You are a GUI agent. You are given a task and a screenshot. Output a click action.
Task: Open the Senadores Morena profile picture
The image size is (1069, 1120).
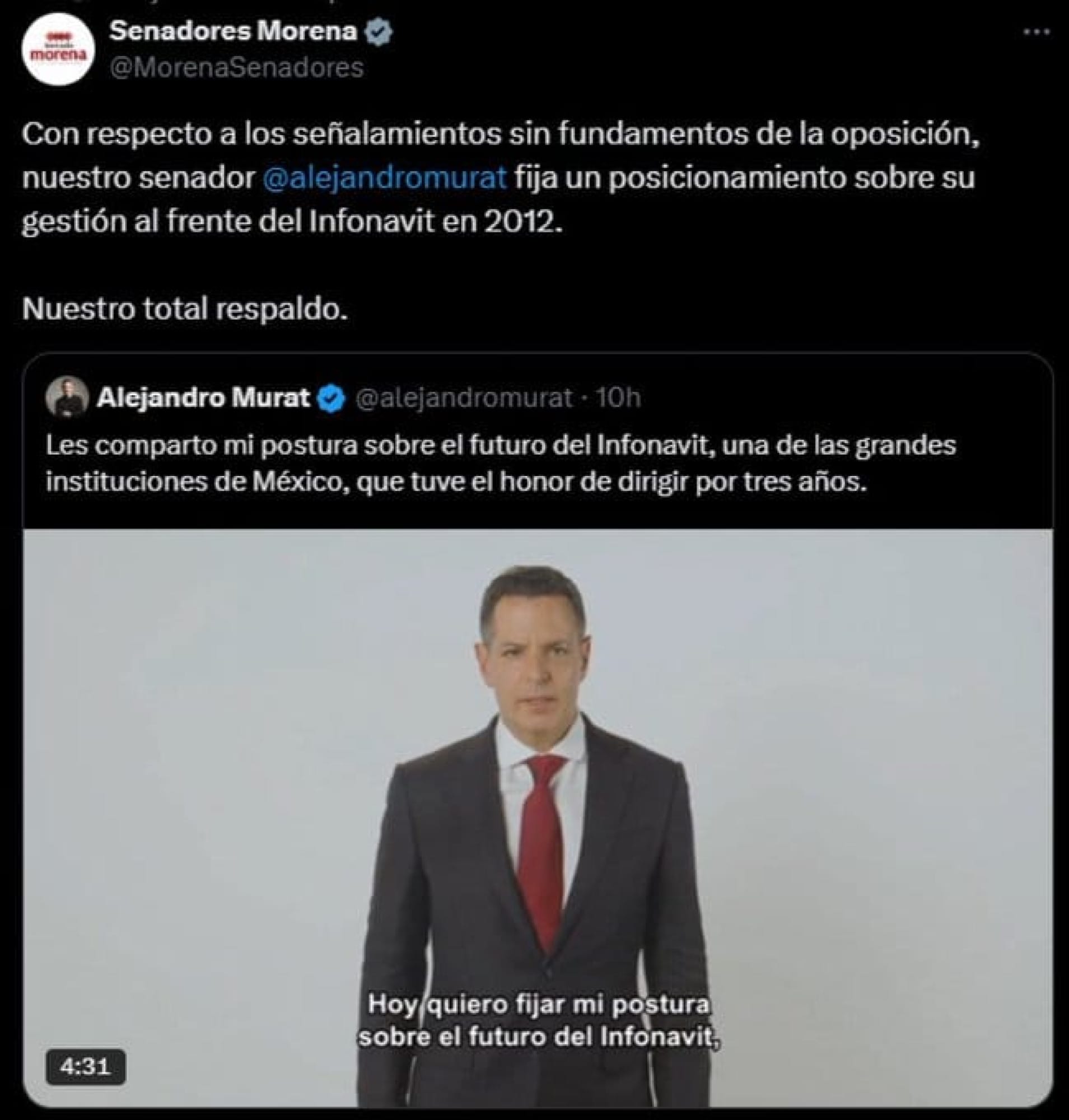point(58,50)
